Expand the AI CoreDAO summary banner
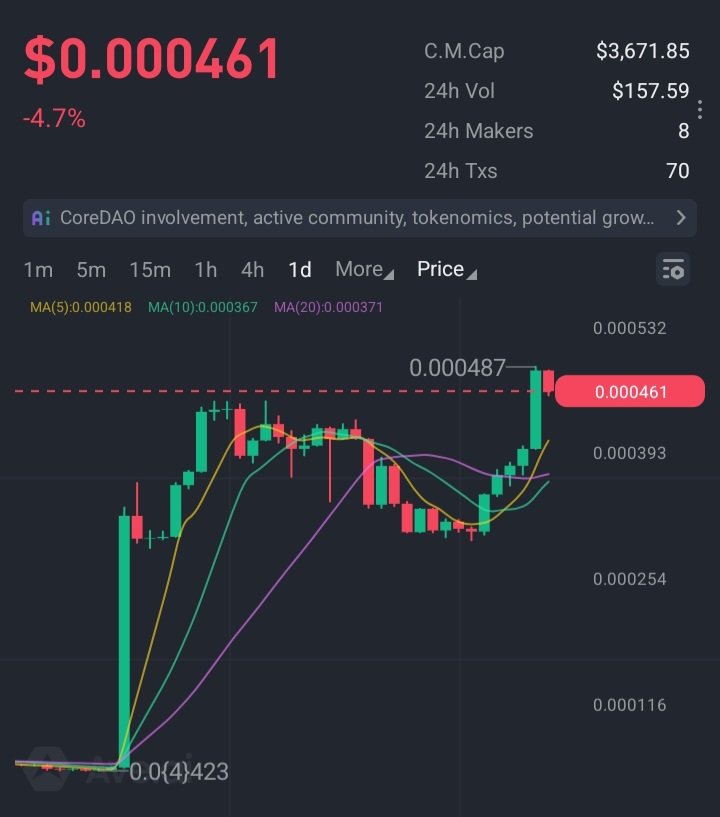The image size is (720, 817). [x=360, y=217]
